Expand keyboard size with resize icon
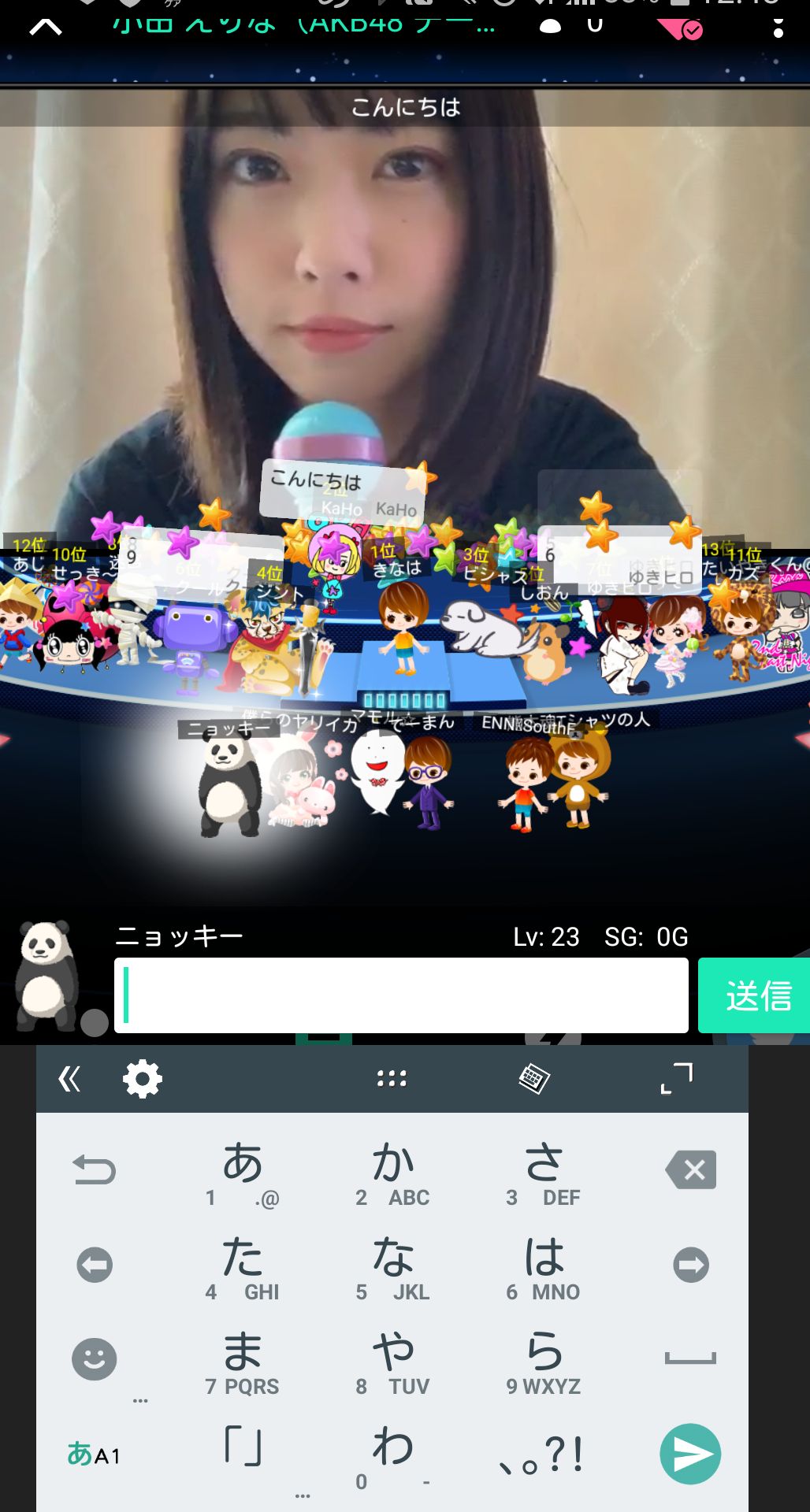 coord(676,1079)
